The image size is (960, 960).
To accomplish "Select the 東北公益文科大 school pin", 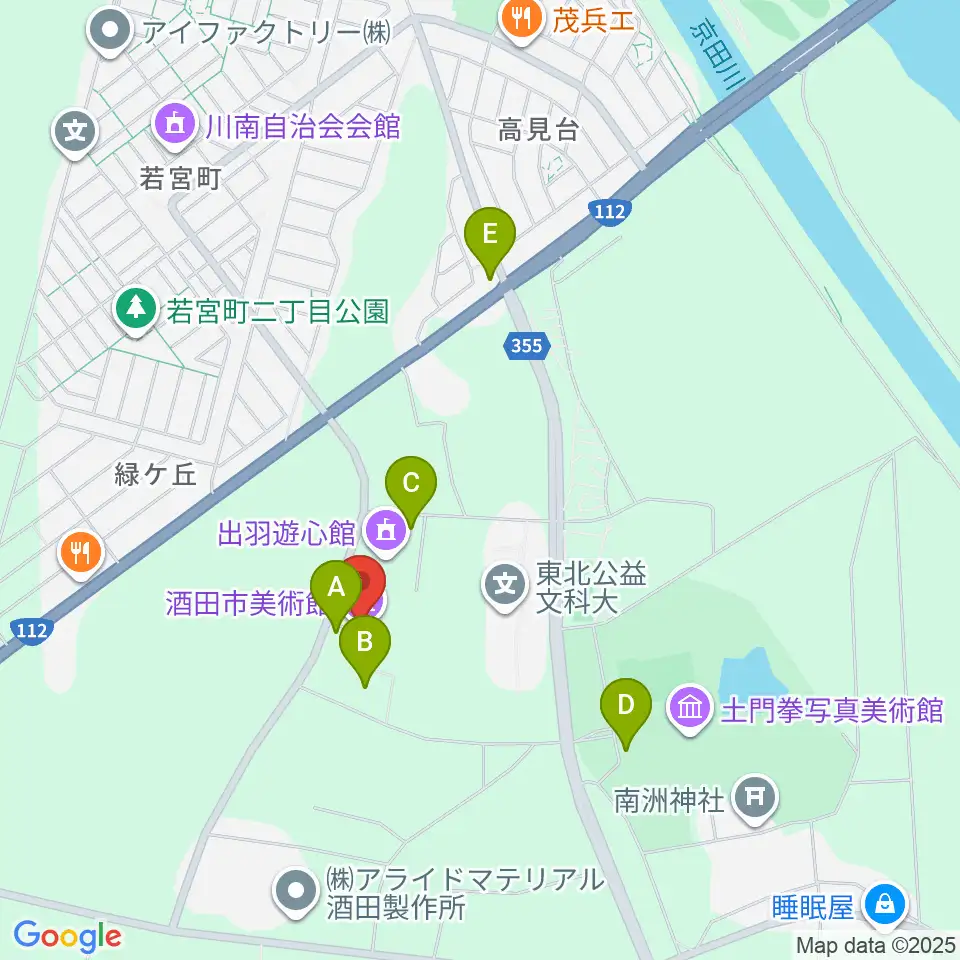I will click(505, 588).
